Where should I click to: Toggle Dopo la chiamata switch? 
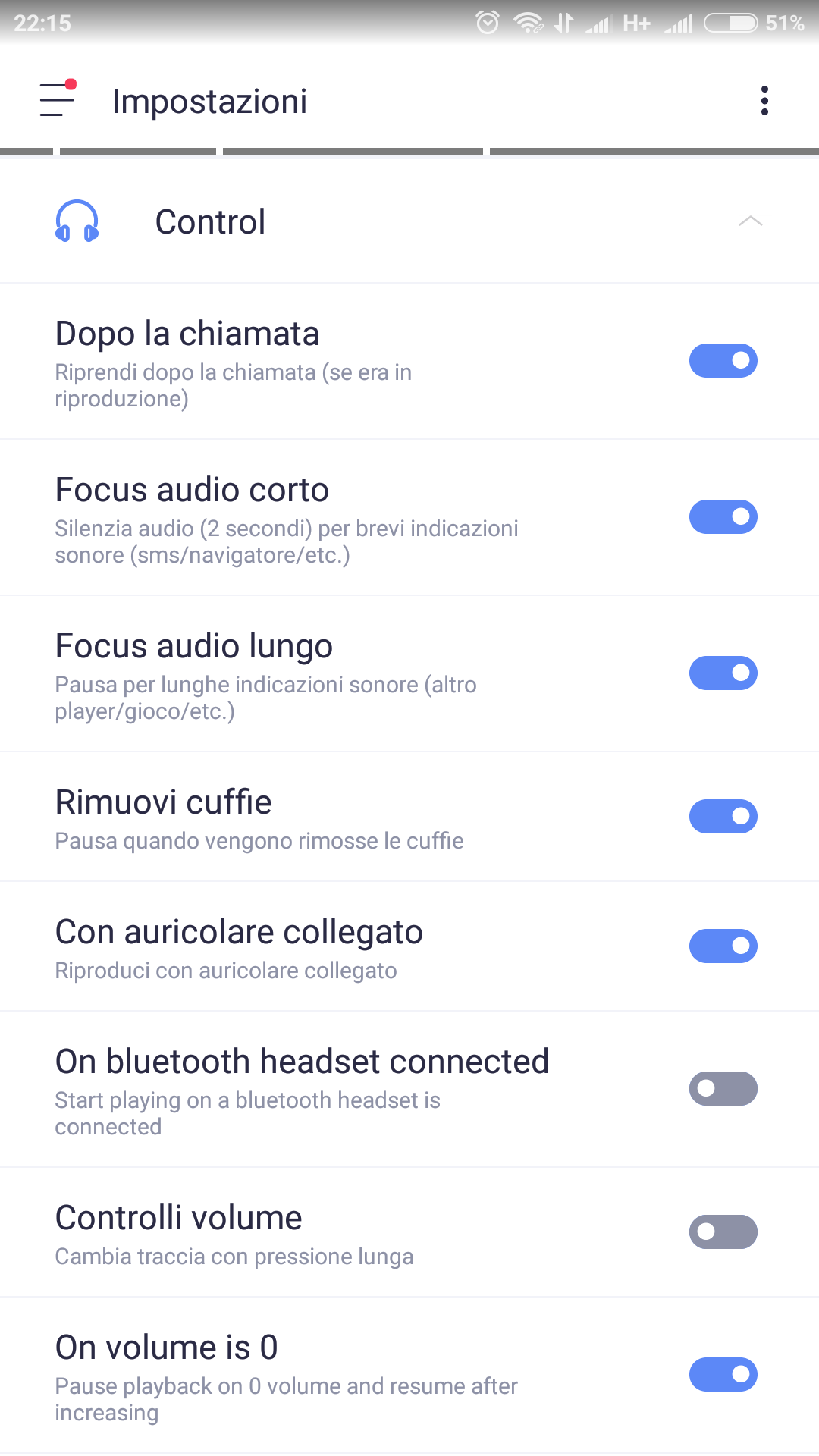pos(723,360)
